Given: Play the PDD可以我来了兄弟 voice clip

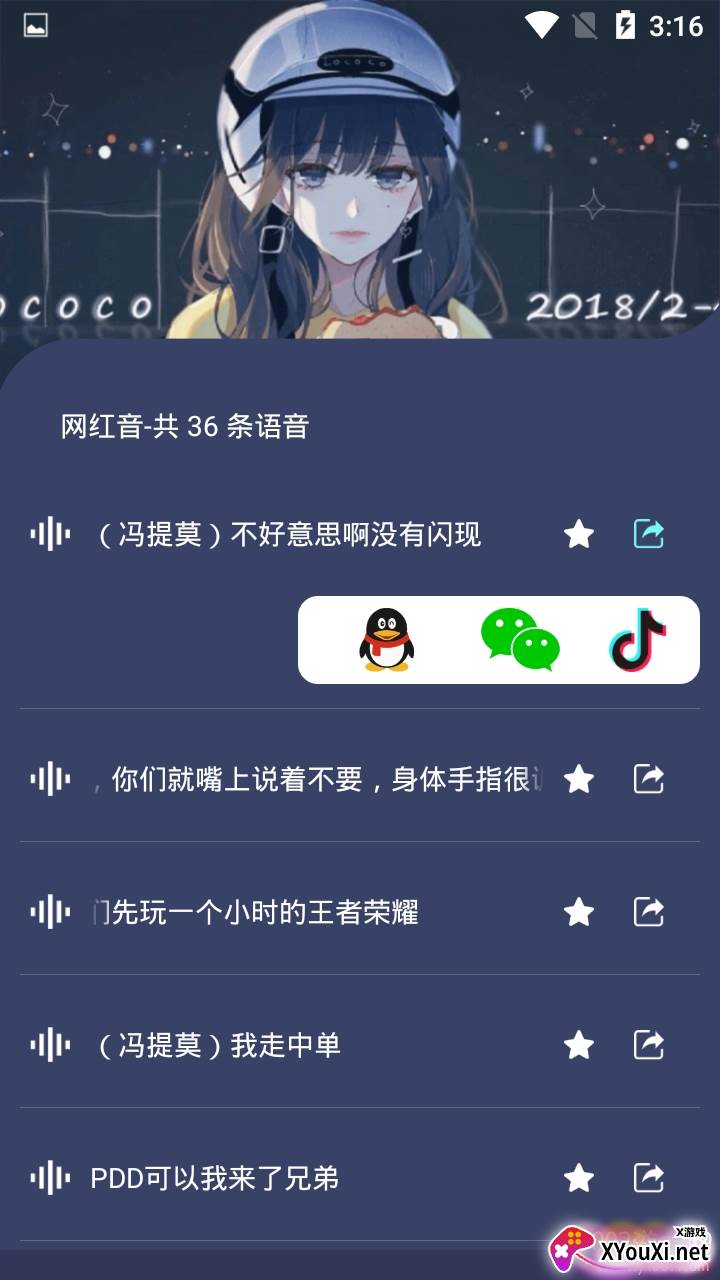Looking at the screenshot, I should [x=50, y=1178].
